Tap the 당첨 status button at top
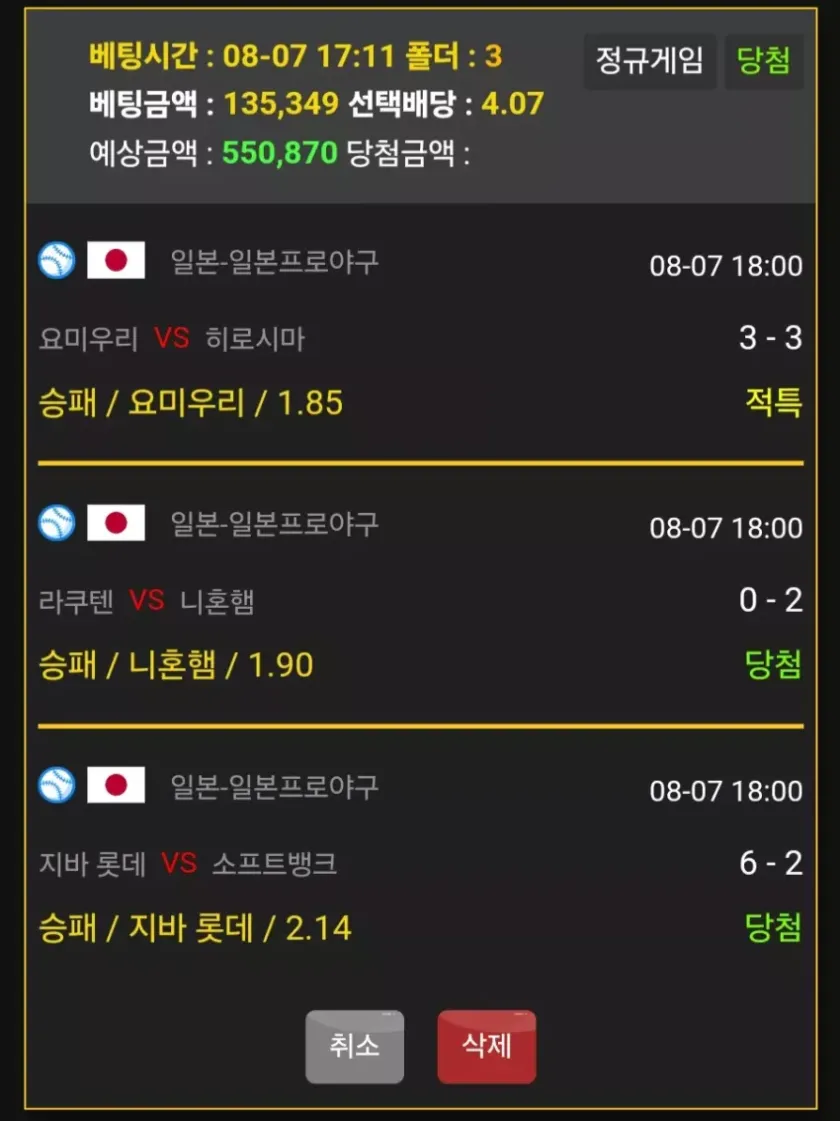 pos(764,61)
